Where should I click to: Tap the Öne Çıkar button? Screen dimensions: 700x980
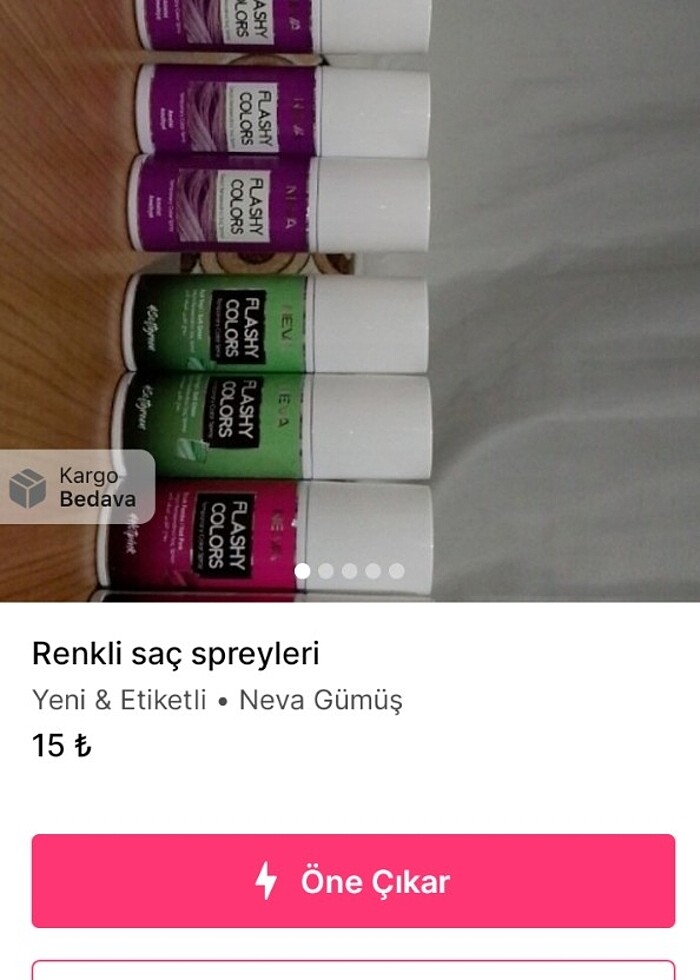pos(353,881)
